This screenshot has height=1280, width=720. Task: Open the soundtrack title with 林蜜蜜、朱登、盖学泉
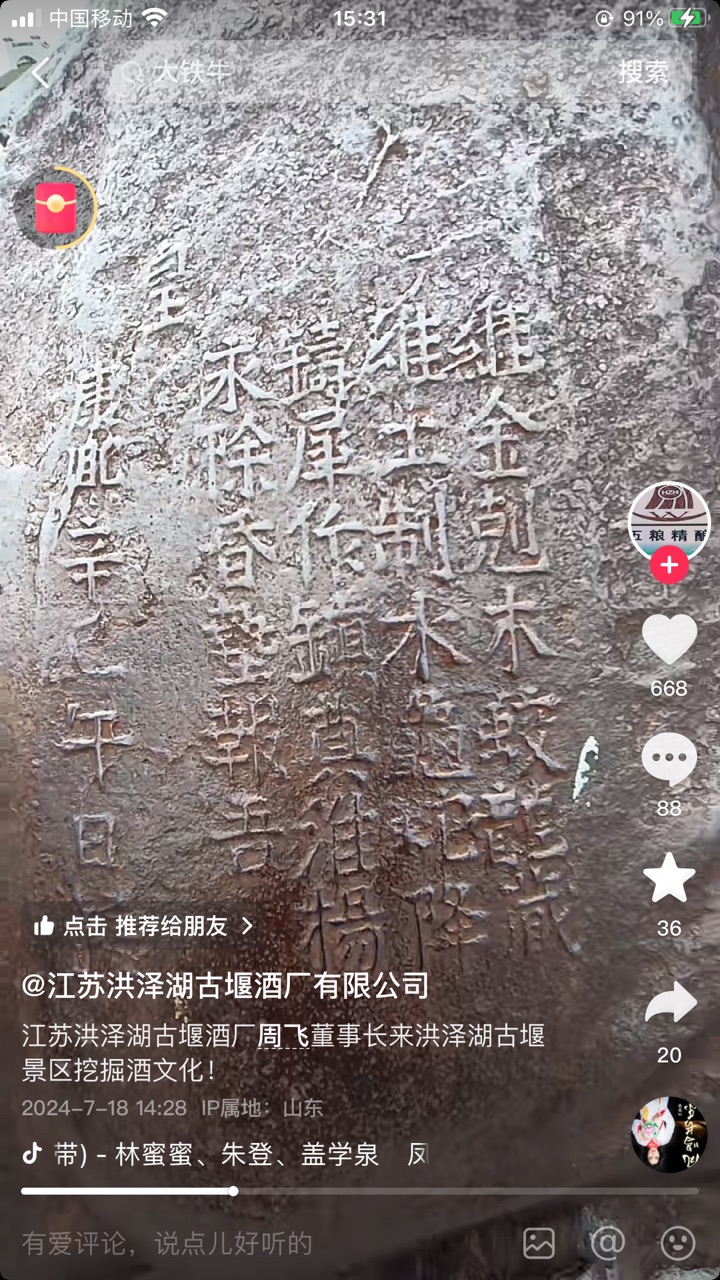pos(226,1155)
